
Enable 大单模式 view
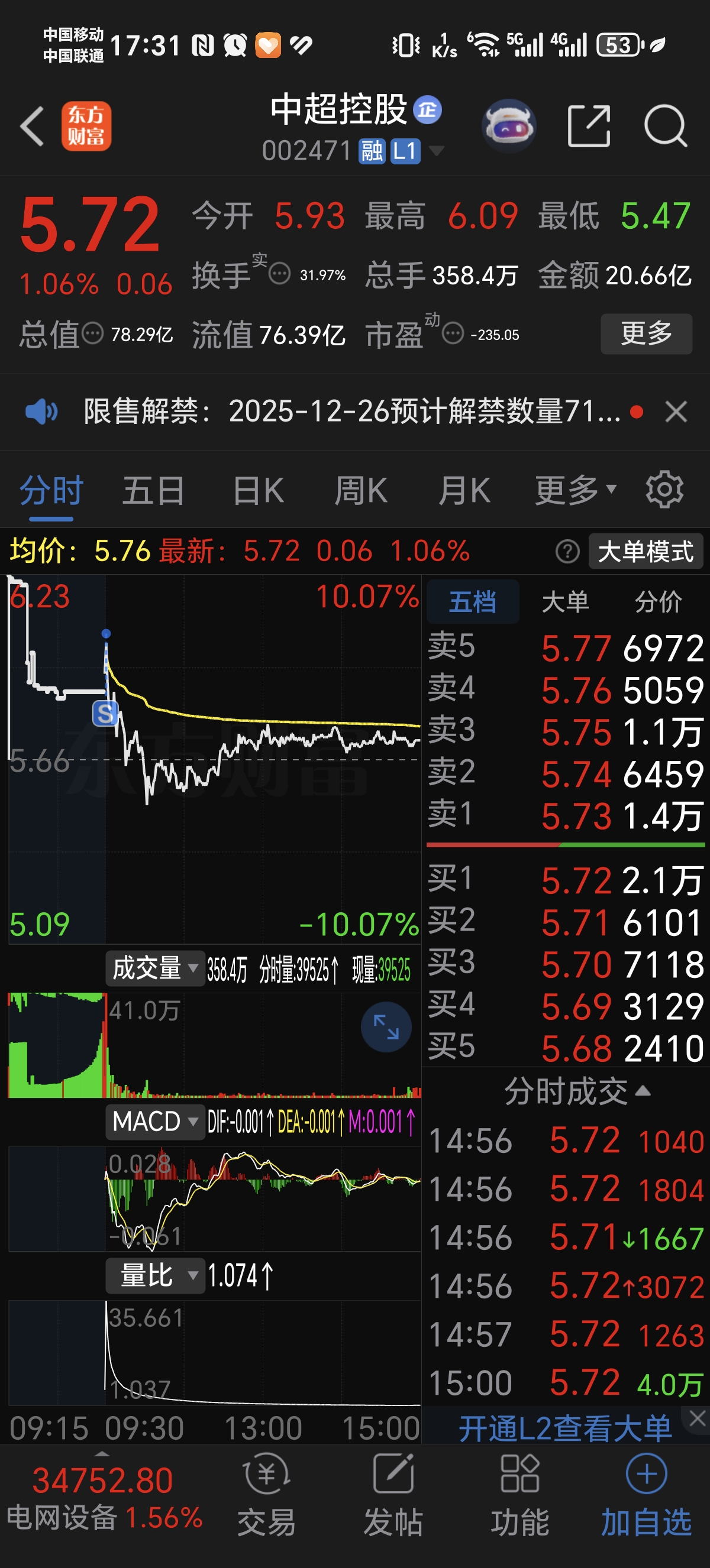pos(645,552)
